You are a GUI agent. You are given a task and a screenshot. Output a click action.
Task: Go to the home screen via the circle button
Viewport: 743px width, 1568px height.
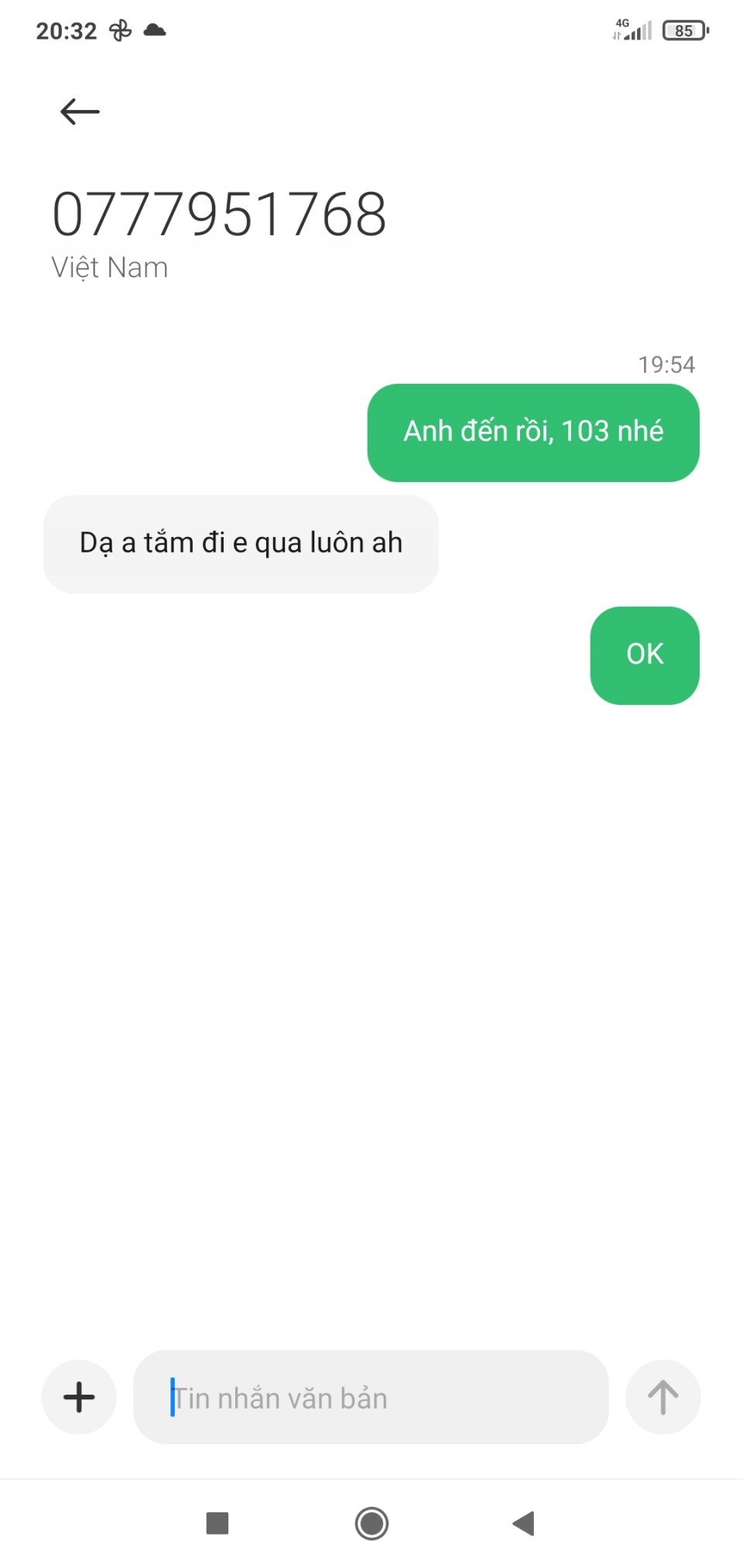(371, 1523)
